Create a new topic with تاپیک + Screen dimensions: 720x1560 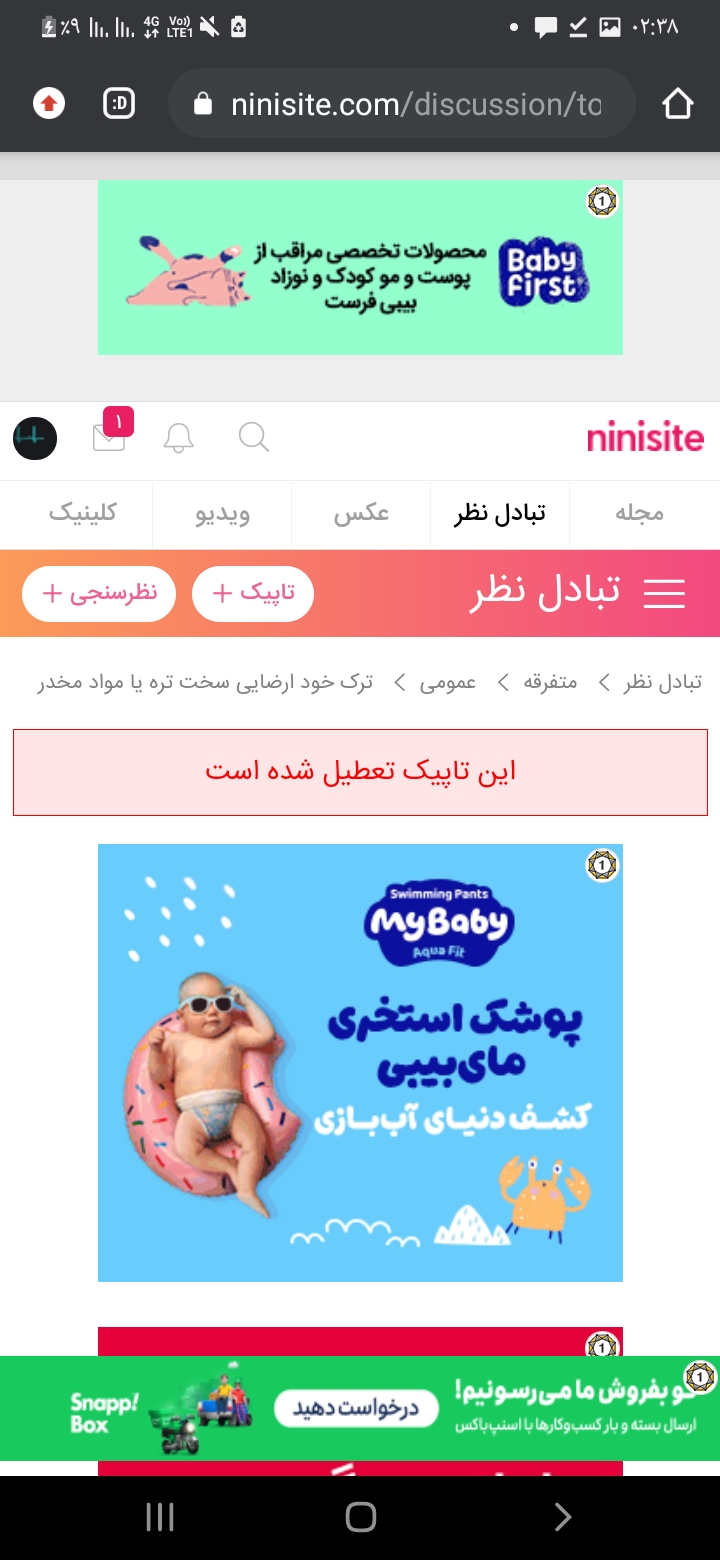253,593
